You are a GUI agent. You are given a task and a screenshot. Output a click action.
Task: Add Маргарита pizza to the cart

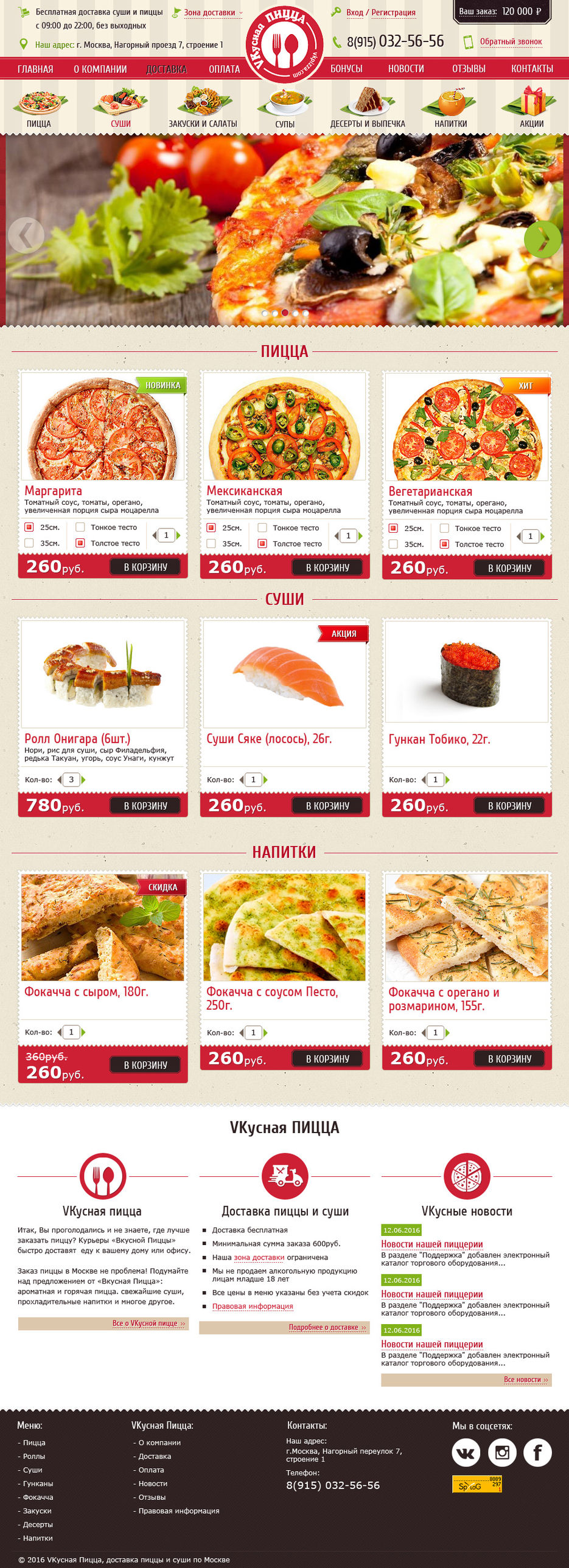(x=145, y=567)
